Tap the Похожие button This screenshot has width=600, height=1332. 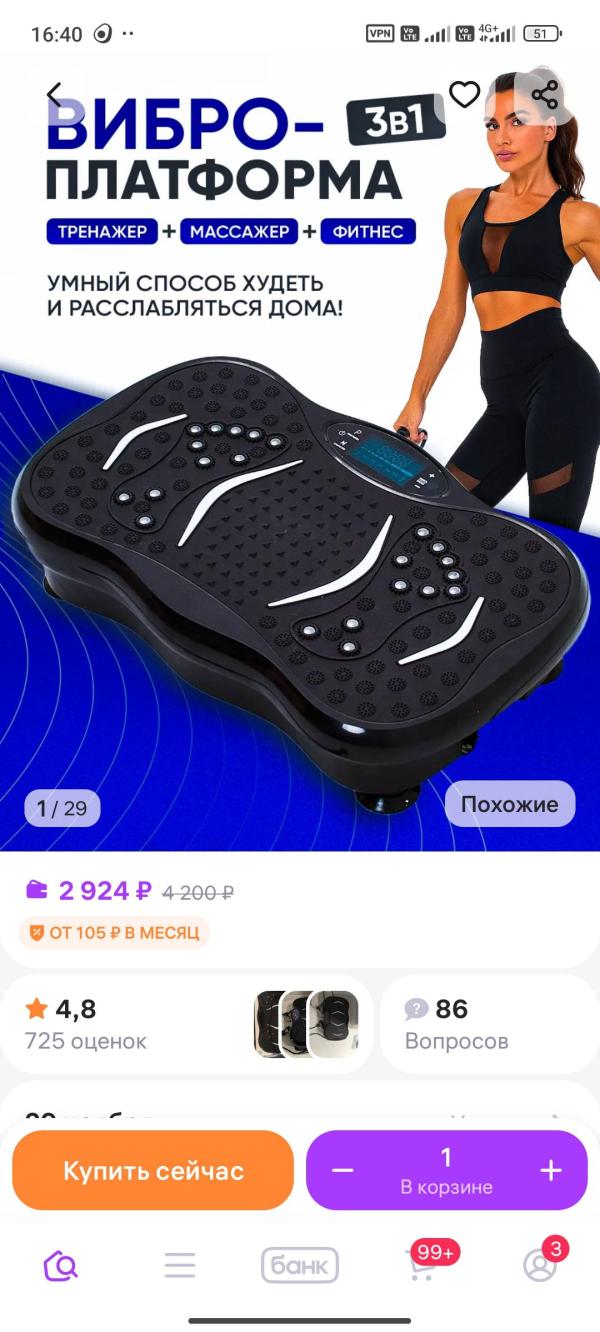[x=510, y=804]
